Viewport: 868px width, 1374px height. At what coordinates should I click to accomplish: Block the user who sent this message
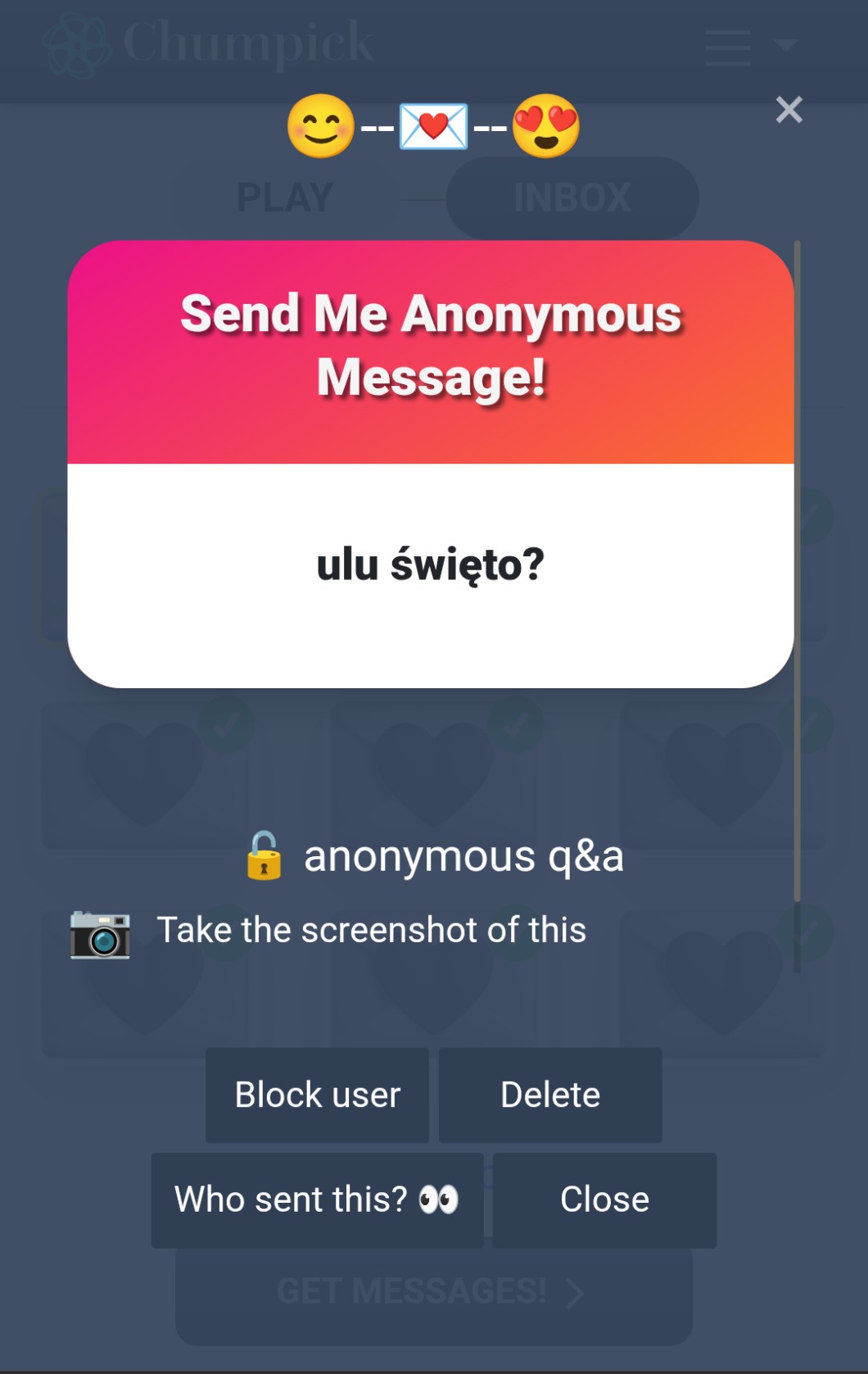[x=317, y=1095]
